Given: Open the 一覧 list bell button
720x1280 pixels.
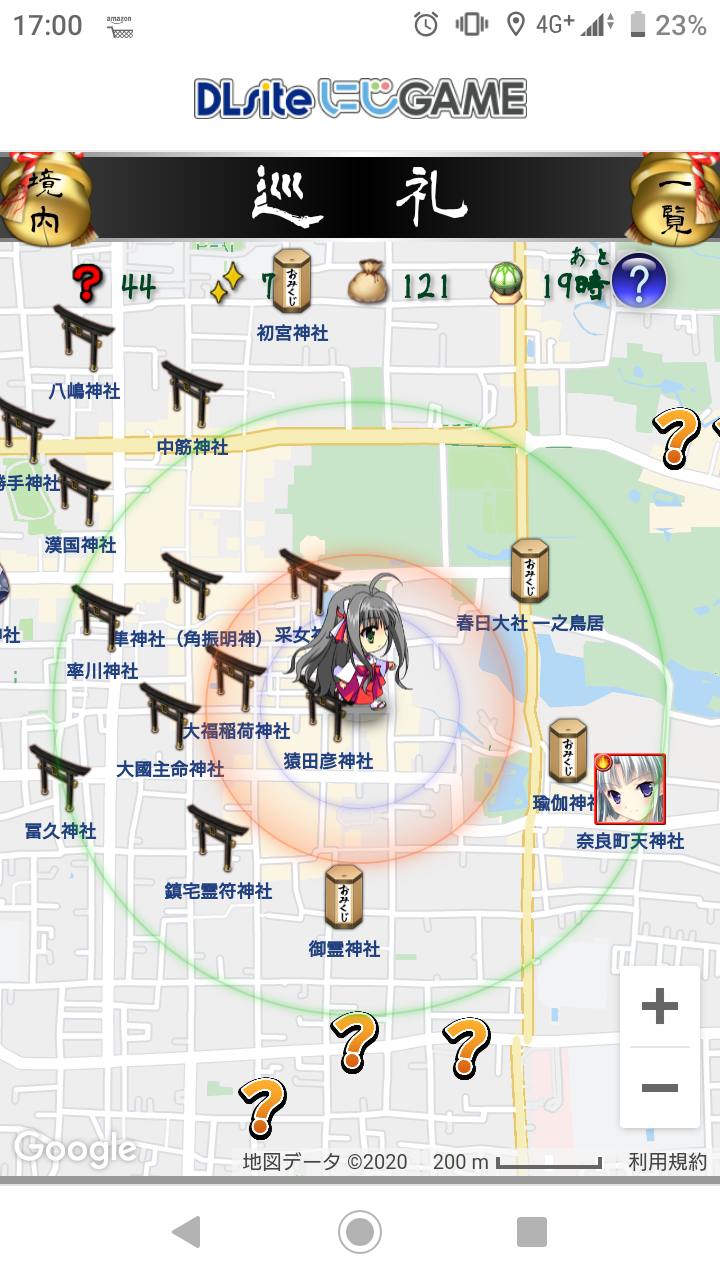Looking at the screenshot, I should click(x=676, y=197).
